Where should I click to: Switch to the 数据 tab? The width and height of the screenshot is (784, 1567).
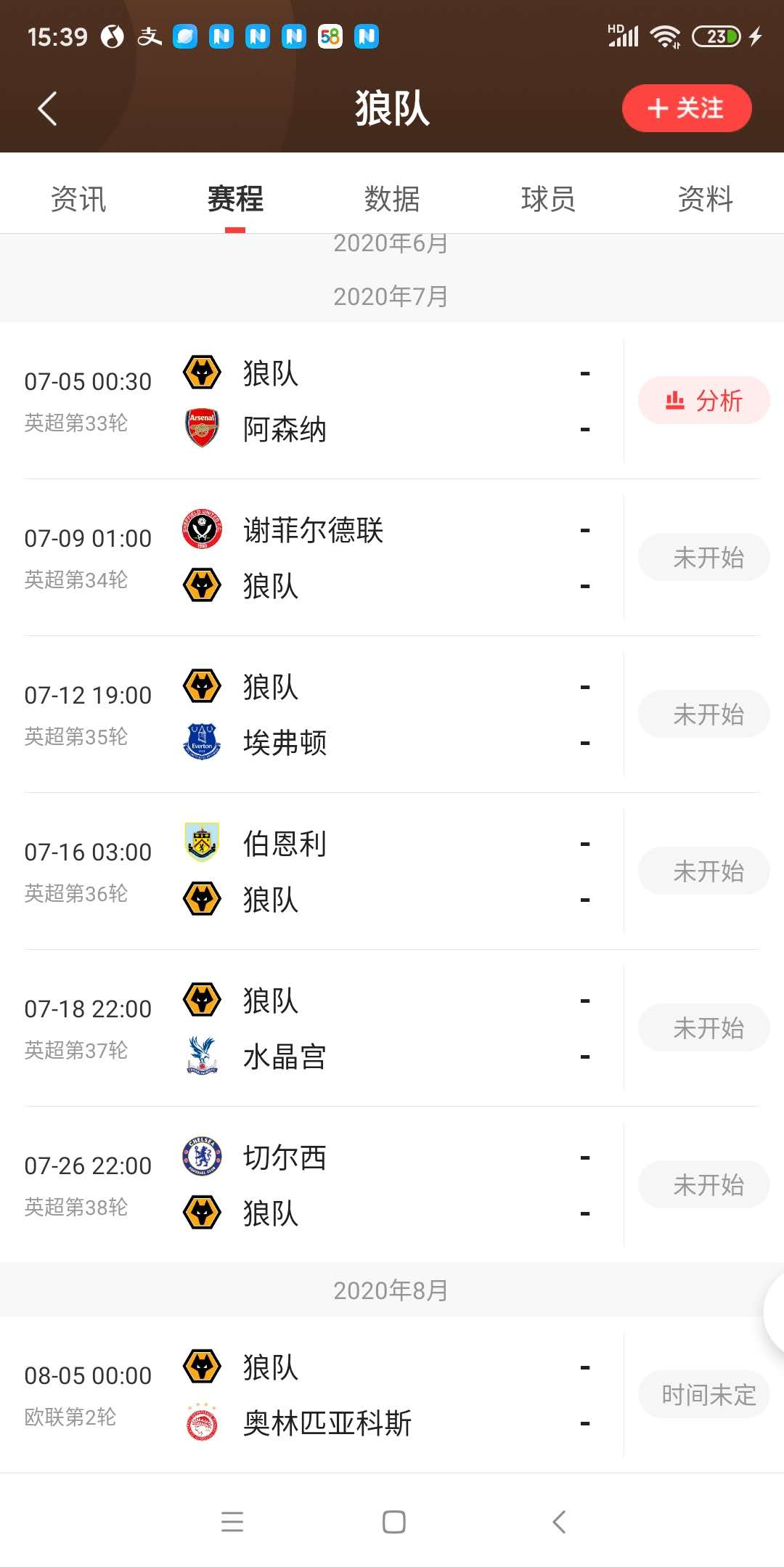[x=392, y=199]
